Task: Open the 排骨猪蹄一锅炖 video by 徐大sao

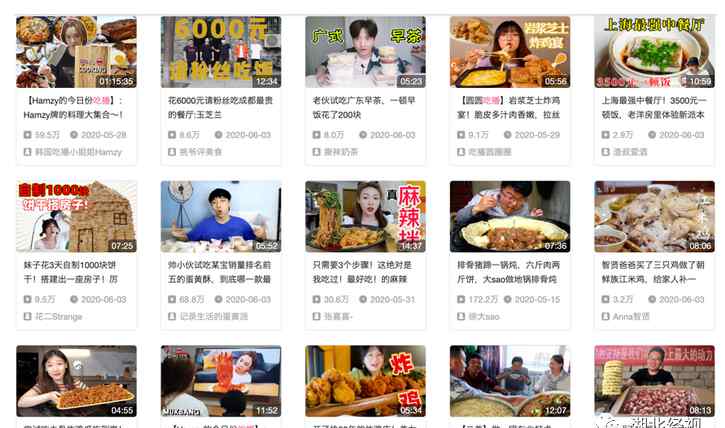Action: click(510, 216)
